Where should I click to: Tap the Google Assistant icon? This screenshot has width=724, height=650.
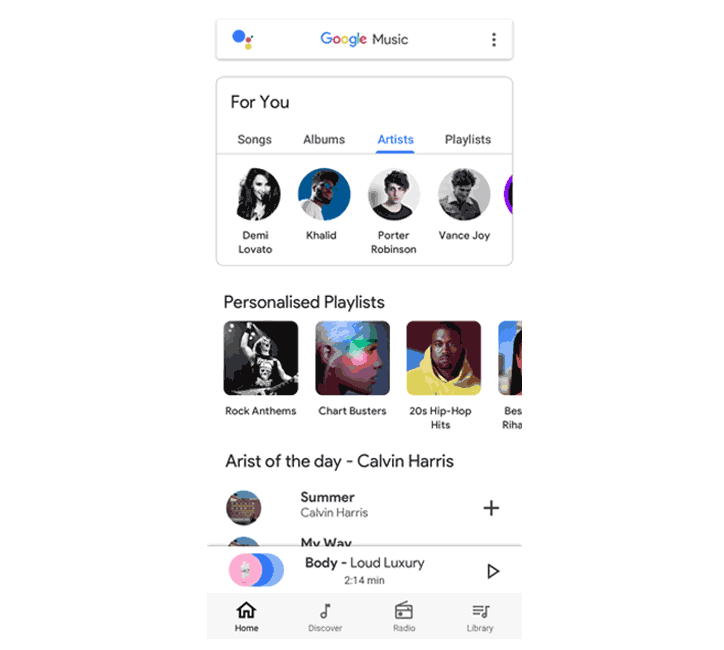[x=242, y=40]
